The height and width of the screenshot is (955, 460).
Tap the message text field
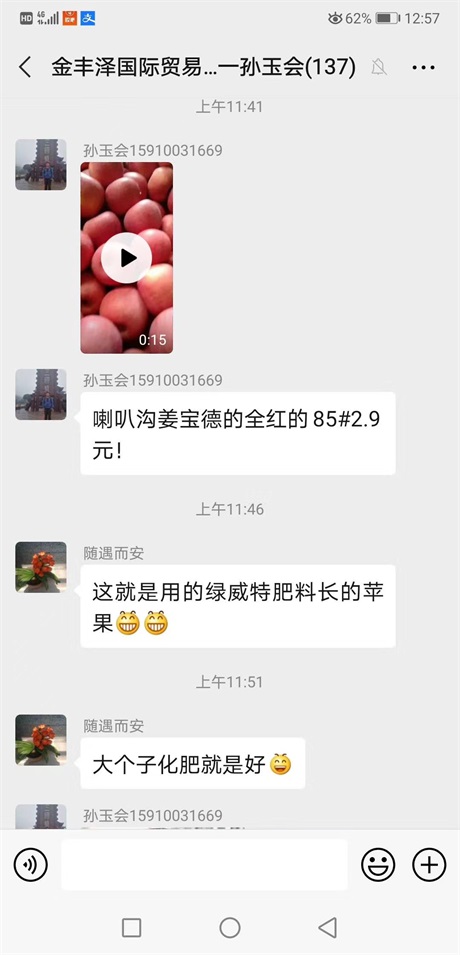[x=204, y=864]
